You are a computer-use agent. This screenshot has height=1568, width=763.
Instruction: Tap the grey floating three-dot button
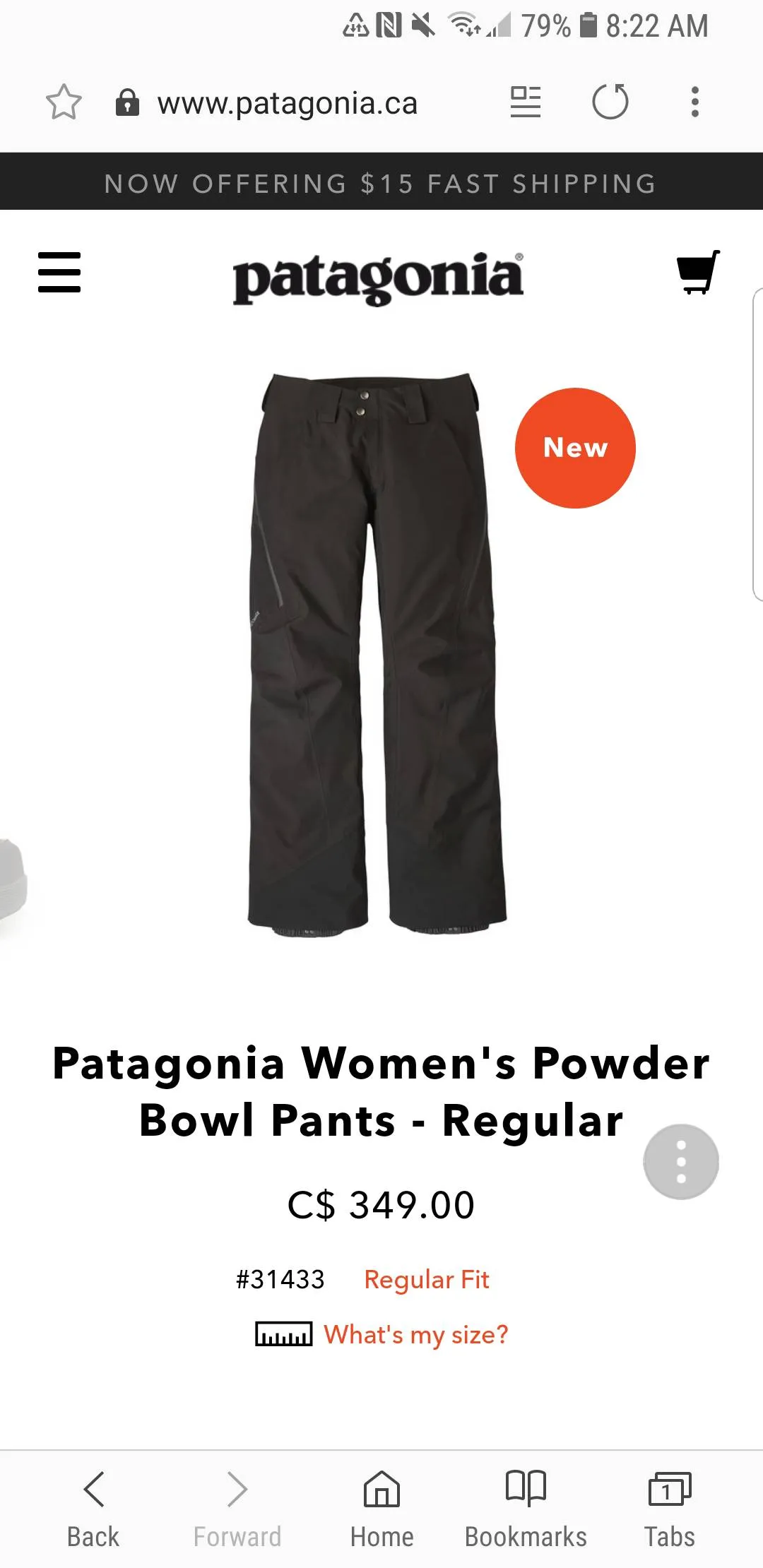click(x=680, y=1162)
